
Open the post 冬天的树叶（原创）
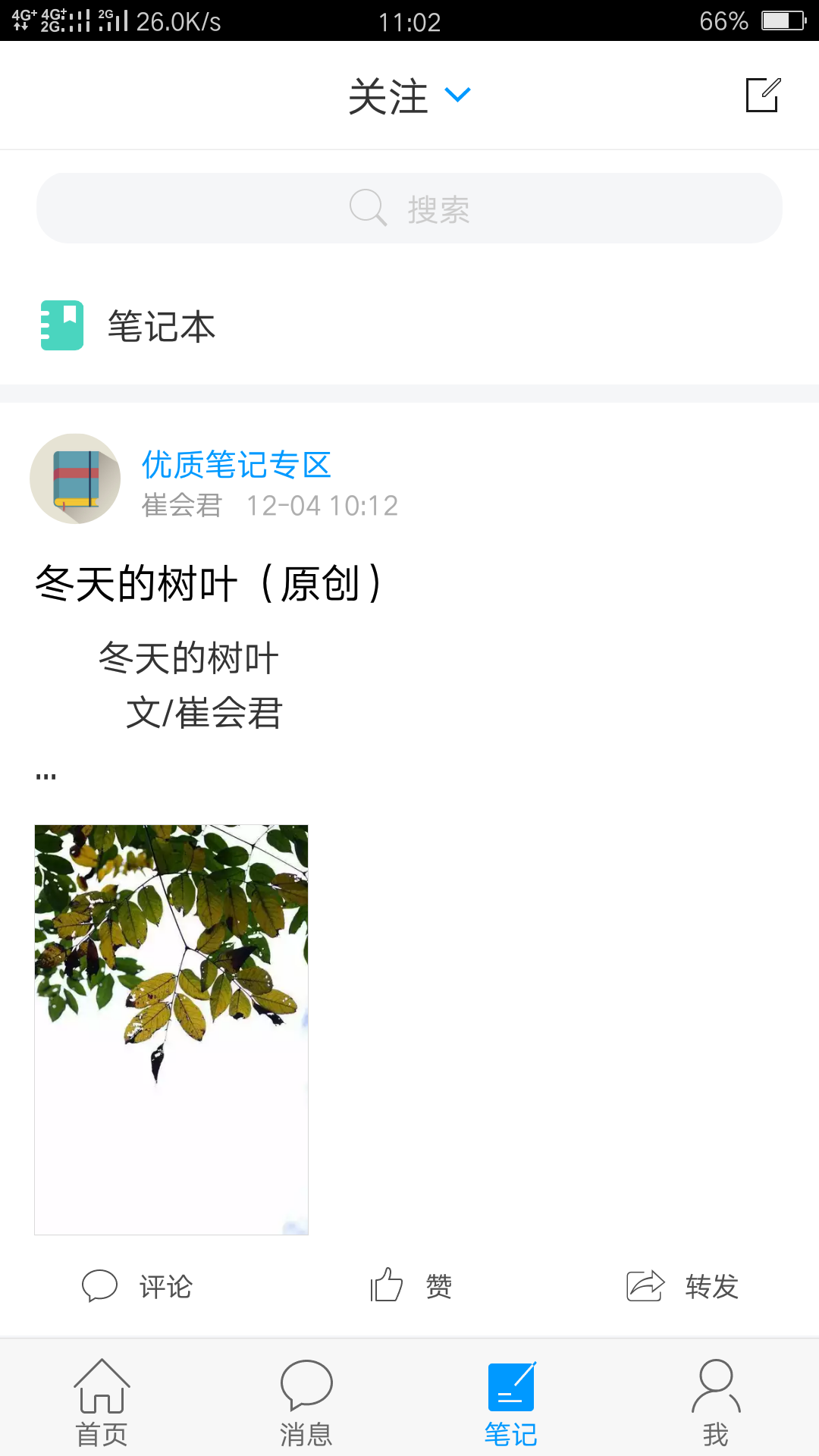click(x=209, y=584)
